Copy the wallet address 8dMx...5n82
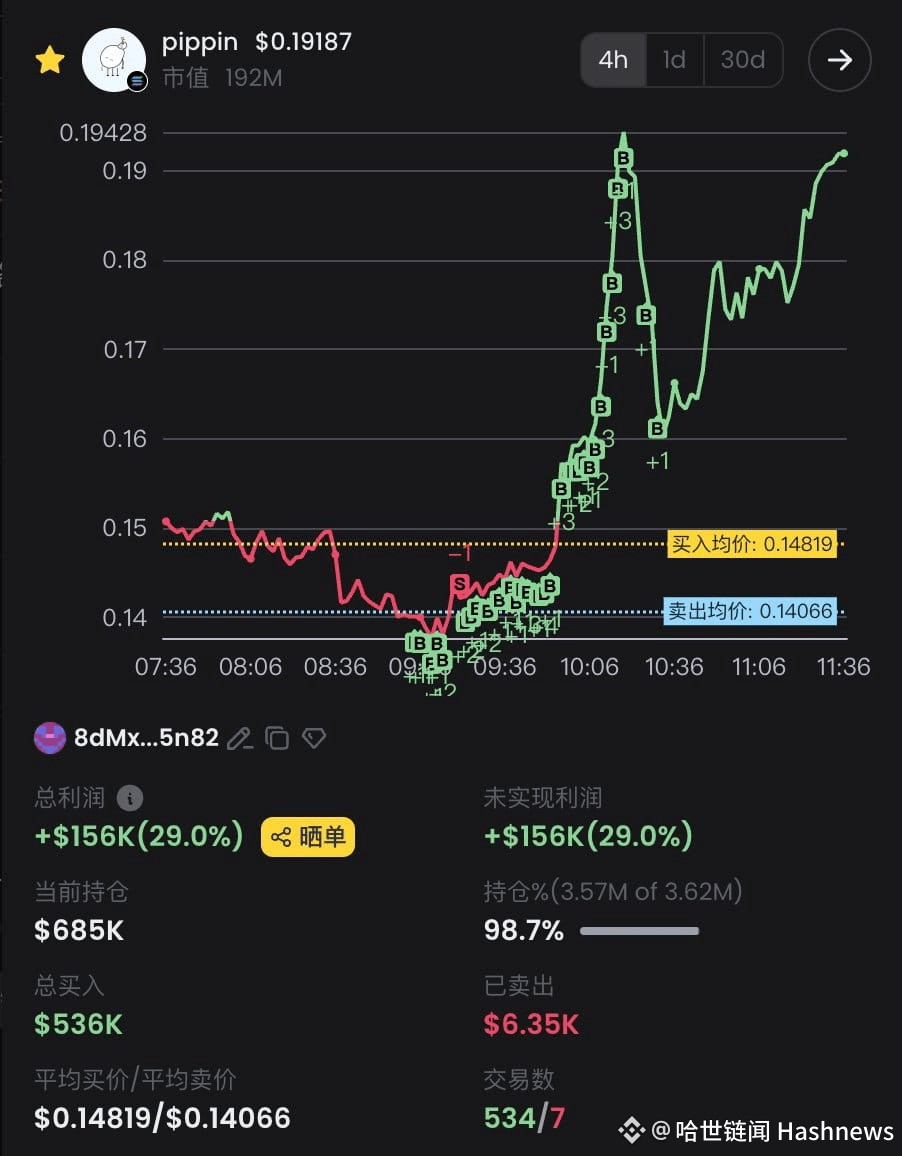 [x=277, y=739]
